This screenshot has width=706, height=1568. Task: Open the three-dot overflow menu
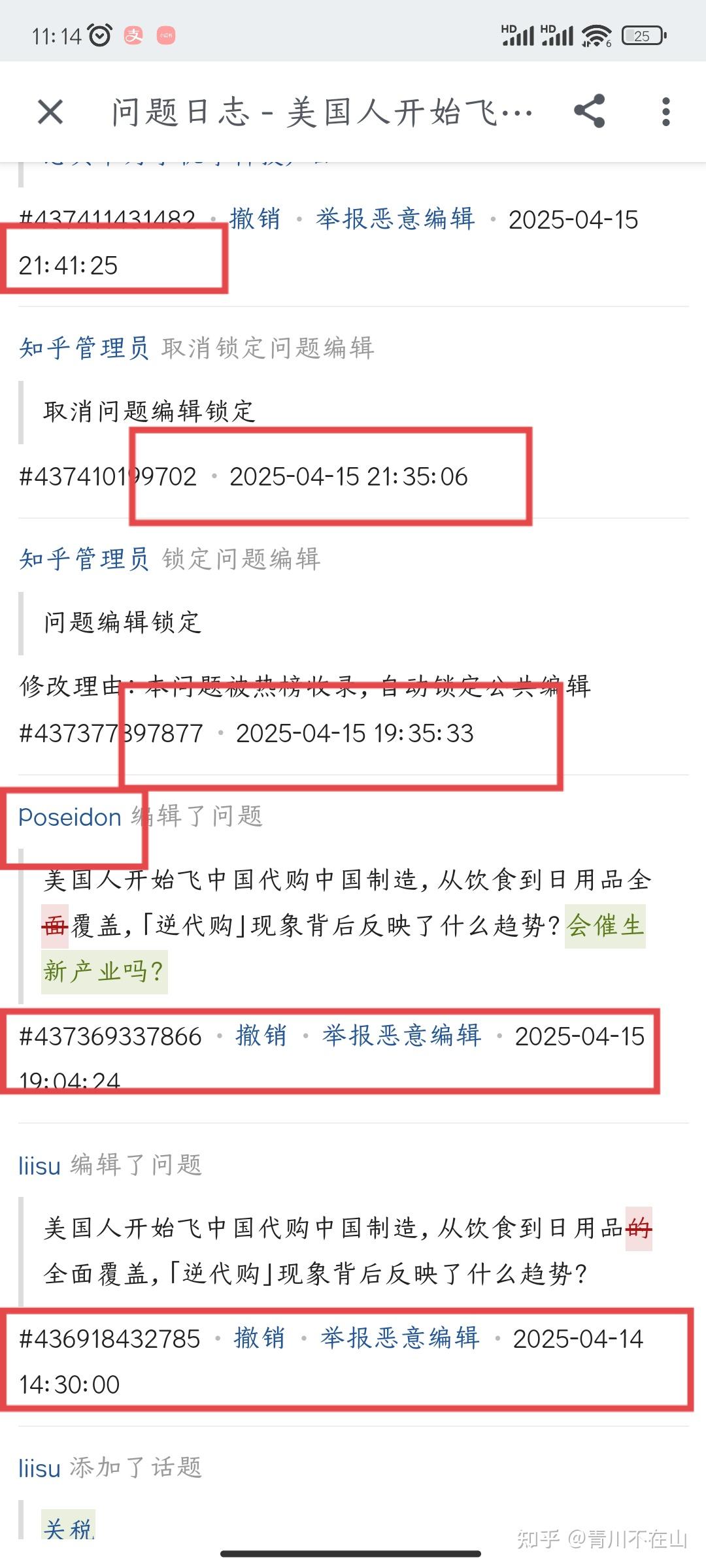(665, 112)
